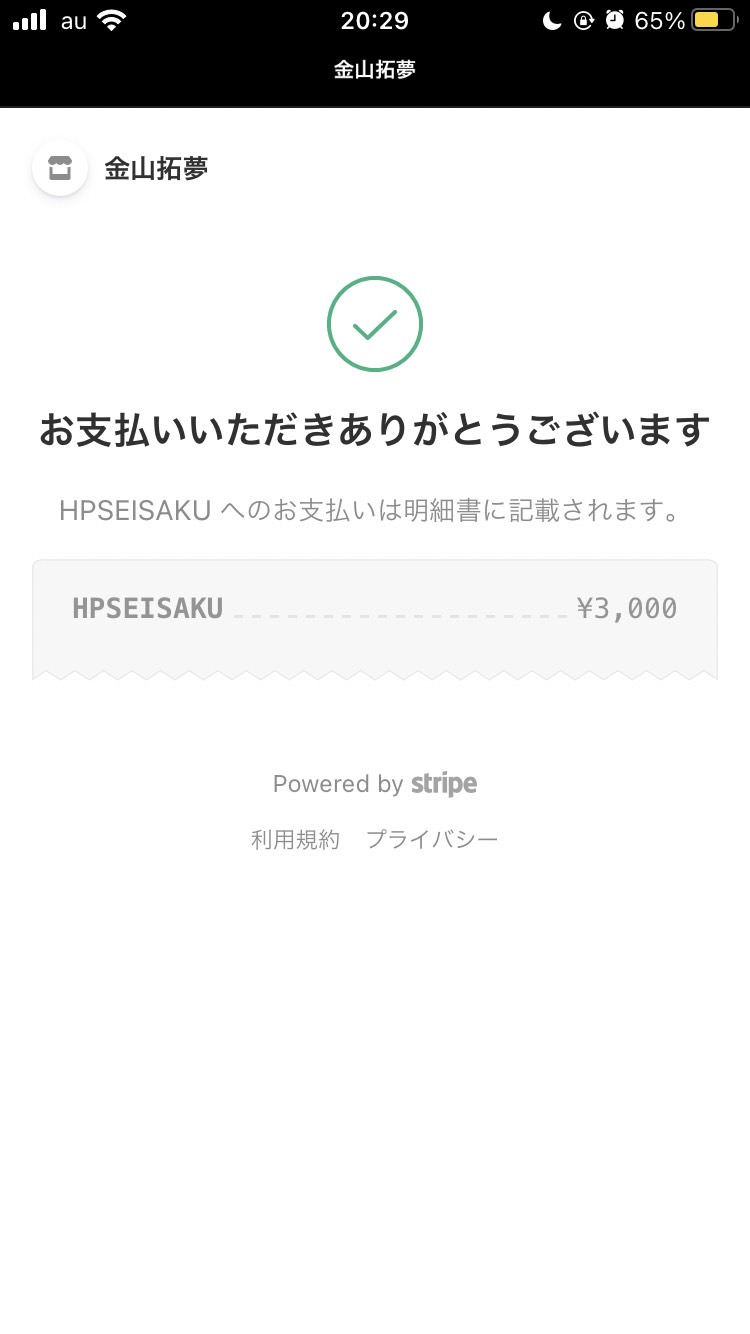Open the Powered by Stripe link
The image size is (750, 1334).
375,784
